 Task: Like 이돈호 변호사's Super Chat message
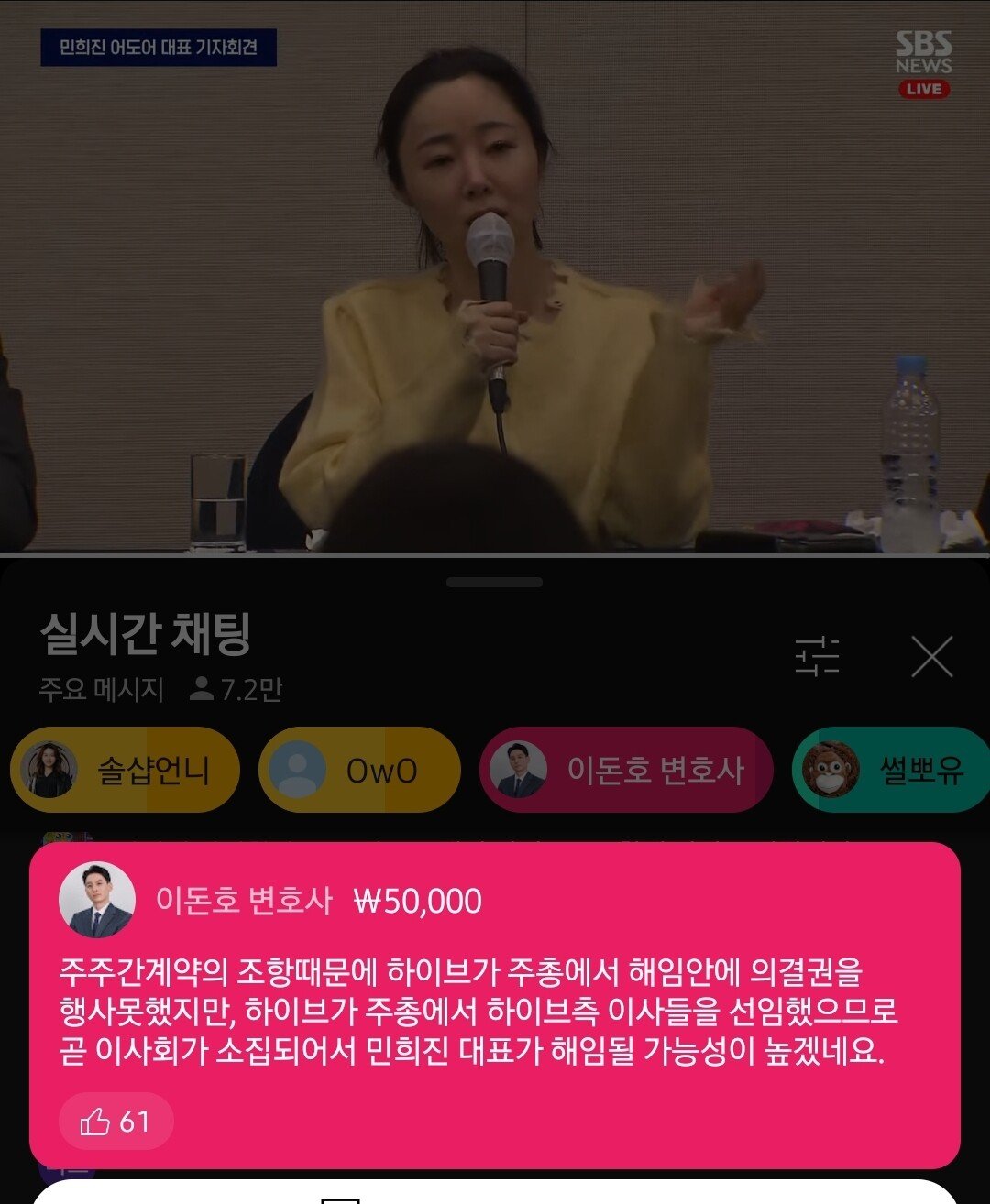[x=115, y=1121]
